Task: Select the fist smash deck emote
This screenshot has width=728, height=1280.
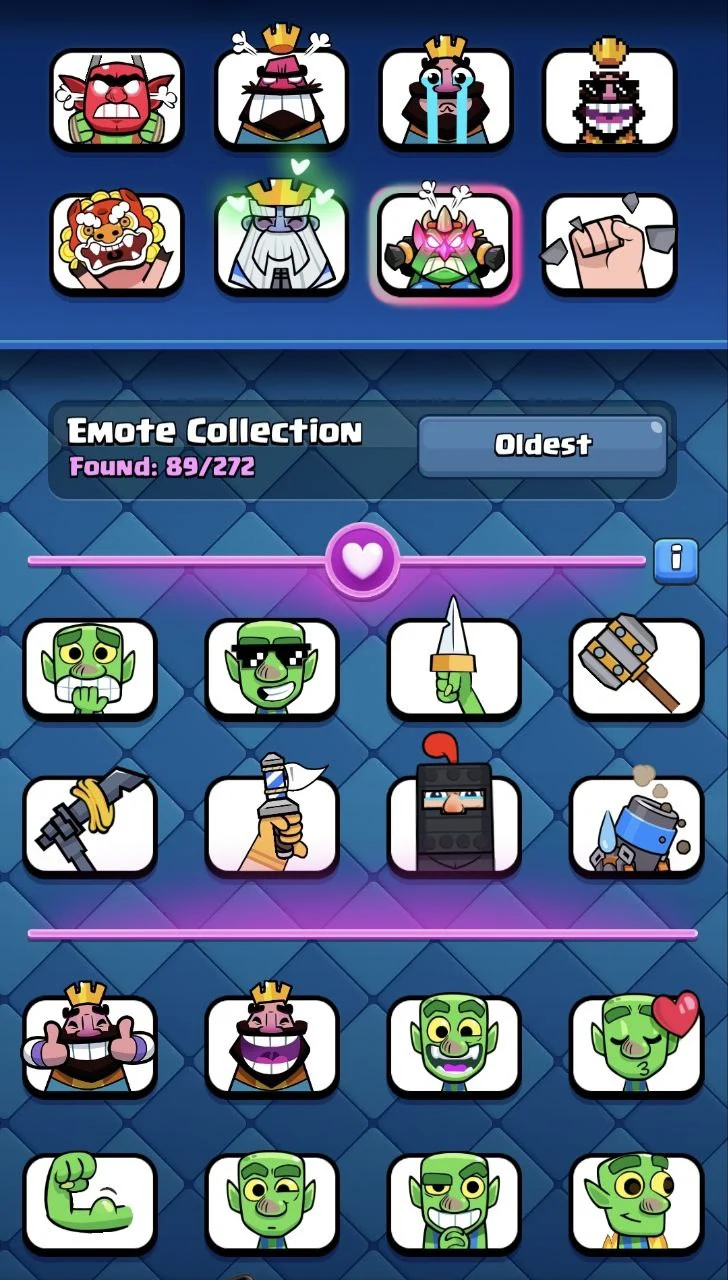Action: tap(609, 243)
